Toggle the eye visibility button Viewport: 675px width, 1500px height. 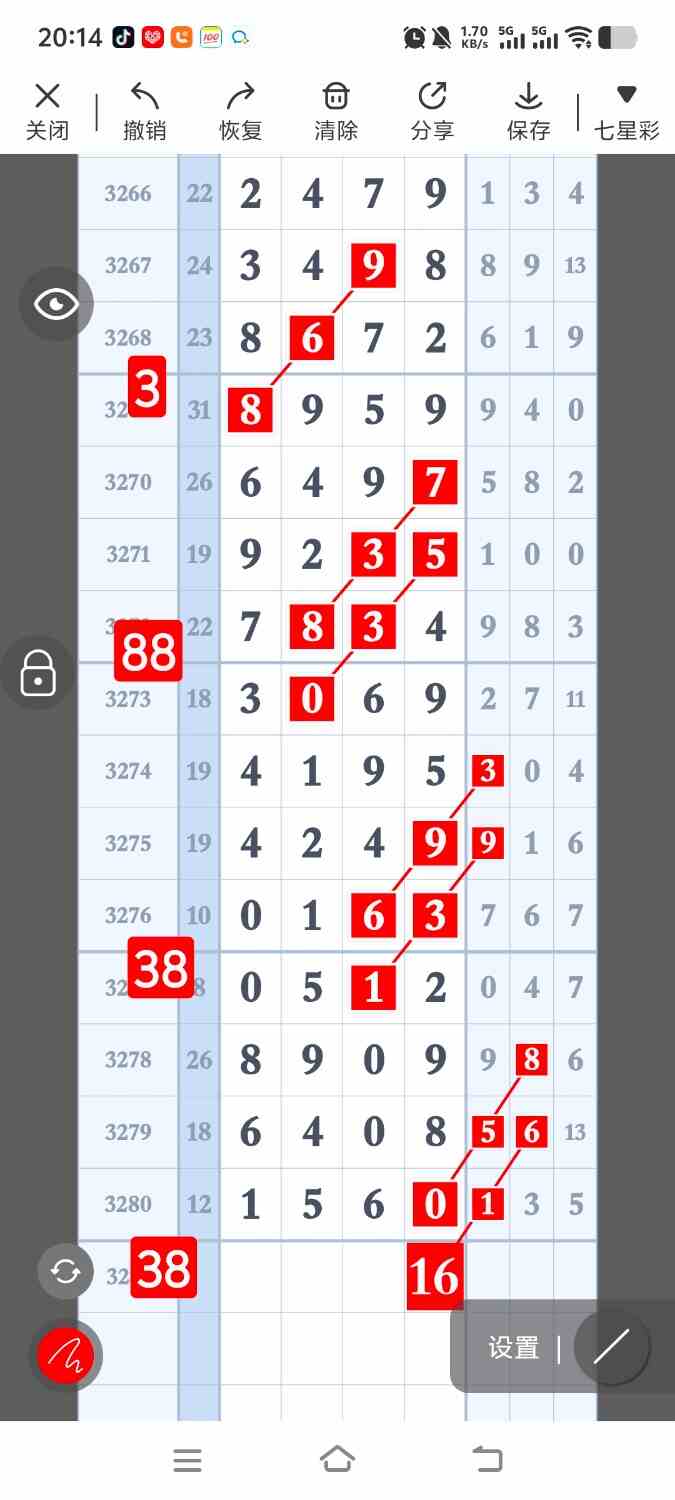click(56, 304)
